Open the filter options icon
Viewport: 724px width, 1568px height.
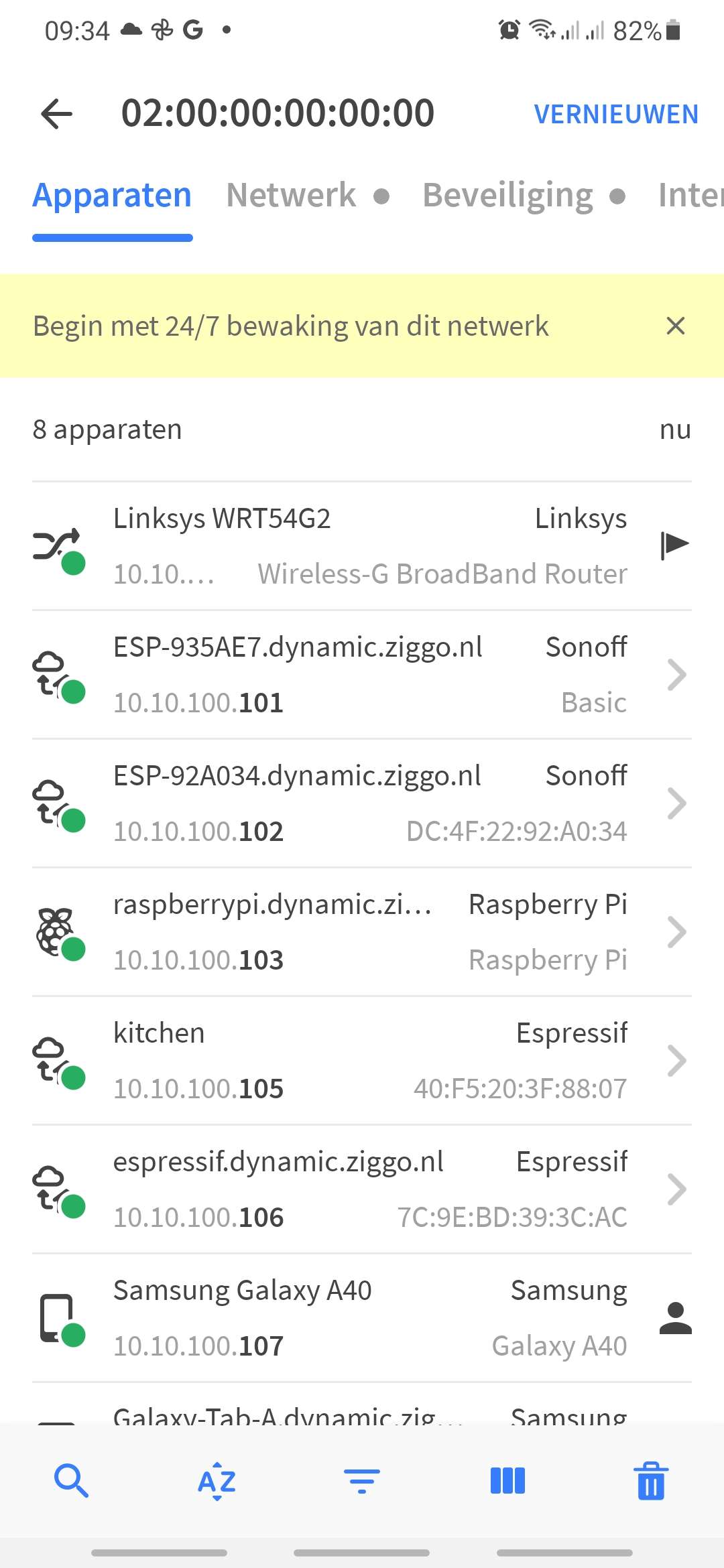362,1481
